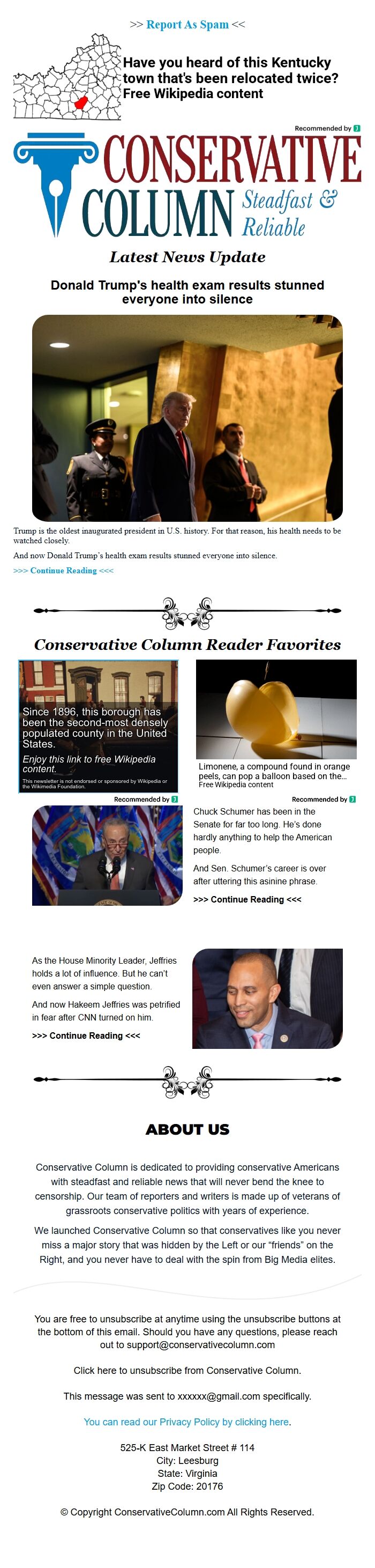Read the Privacy Policy
The image size is (375, 1568).
pyautogui.click(x=186, y=1422)
